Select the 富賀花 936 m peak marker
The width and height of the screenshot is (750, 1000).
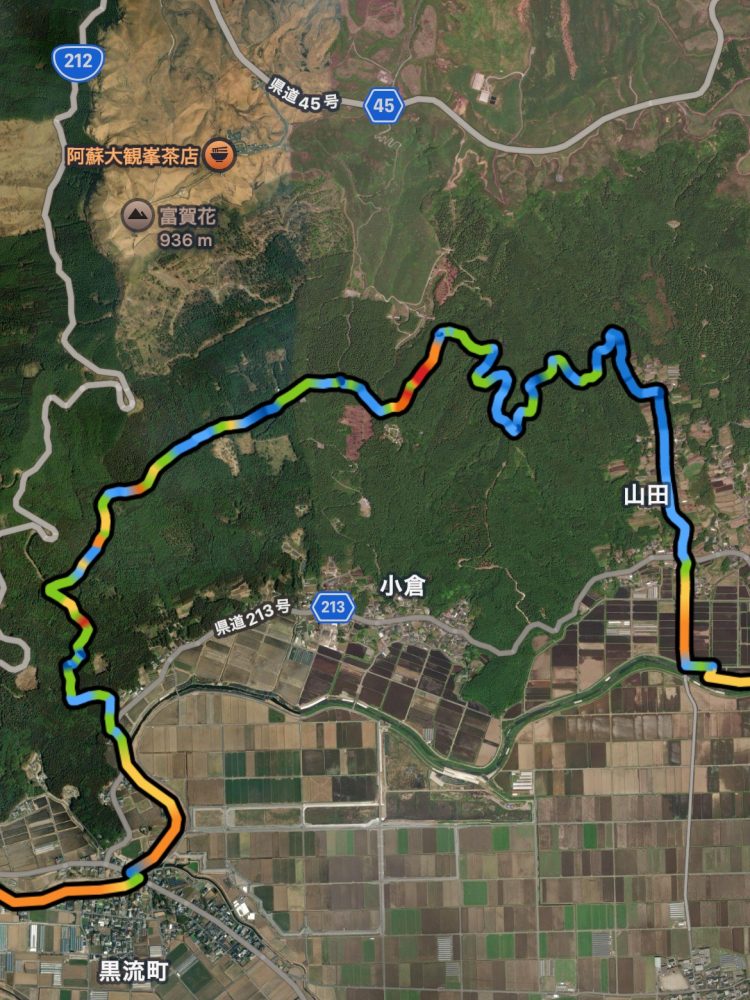click(136, 213)
